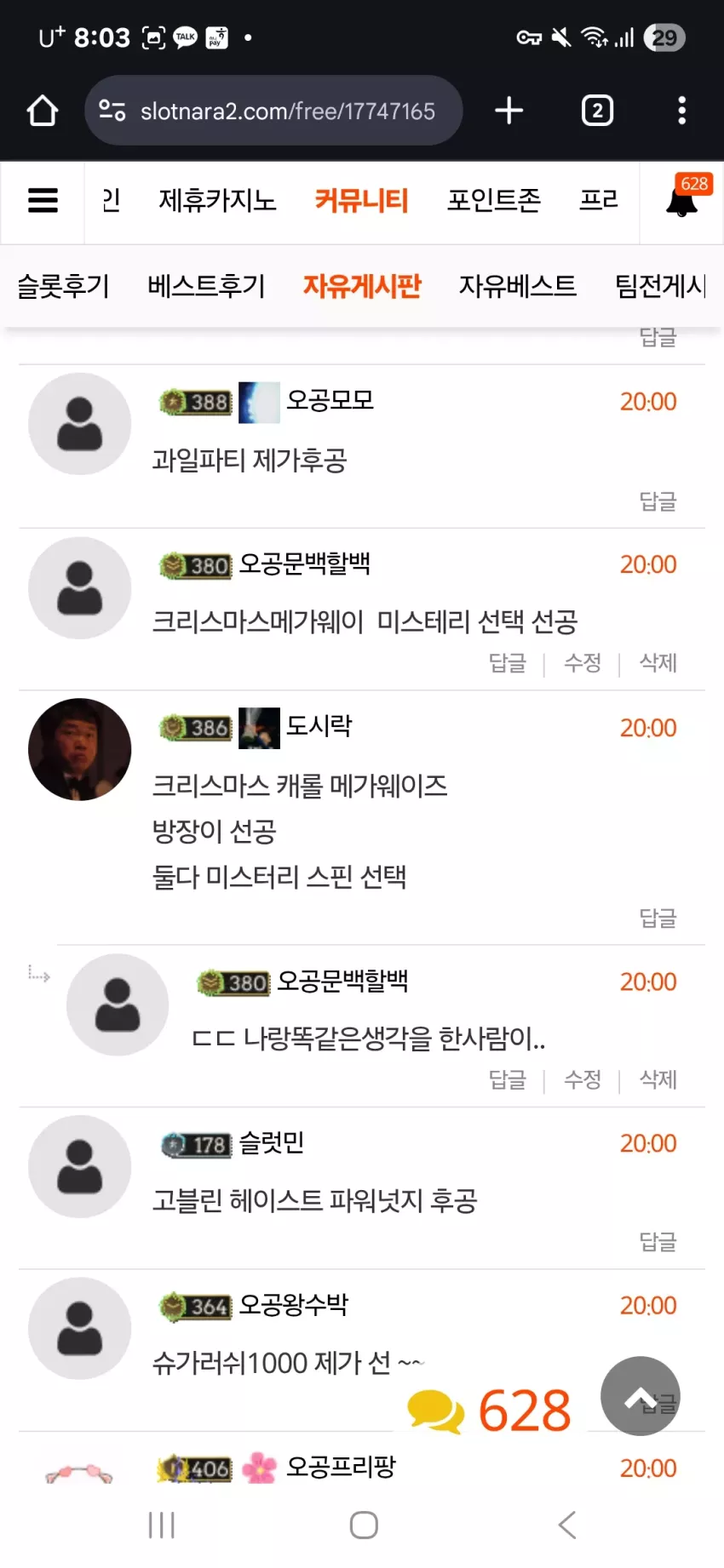Delete the ㄷㄷ 나랑똑같은생각을 reply
The width and height of the screenshot is (724, 1568).
[658, 1079]
